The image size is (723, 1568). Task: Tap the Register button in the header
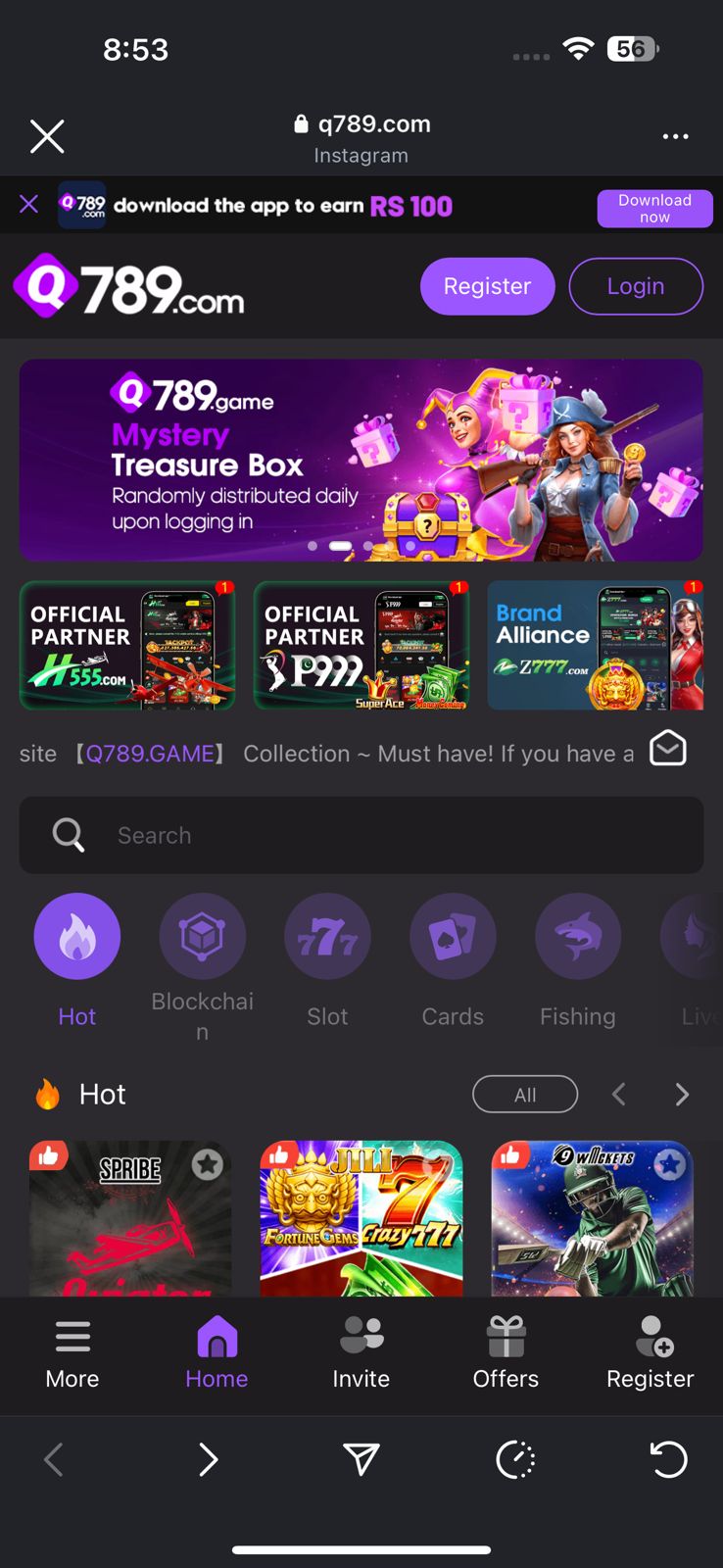(487, 286)
